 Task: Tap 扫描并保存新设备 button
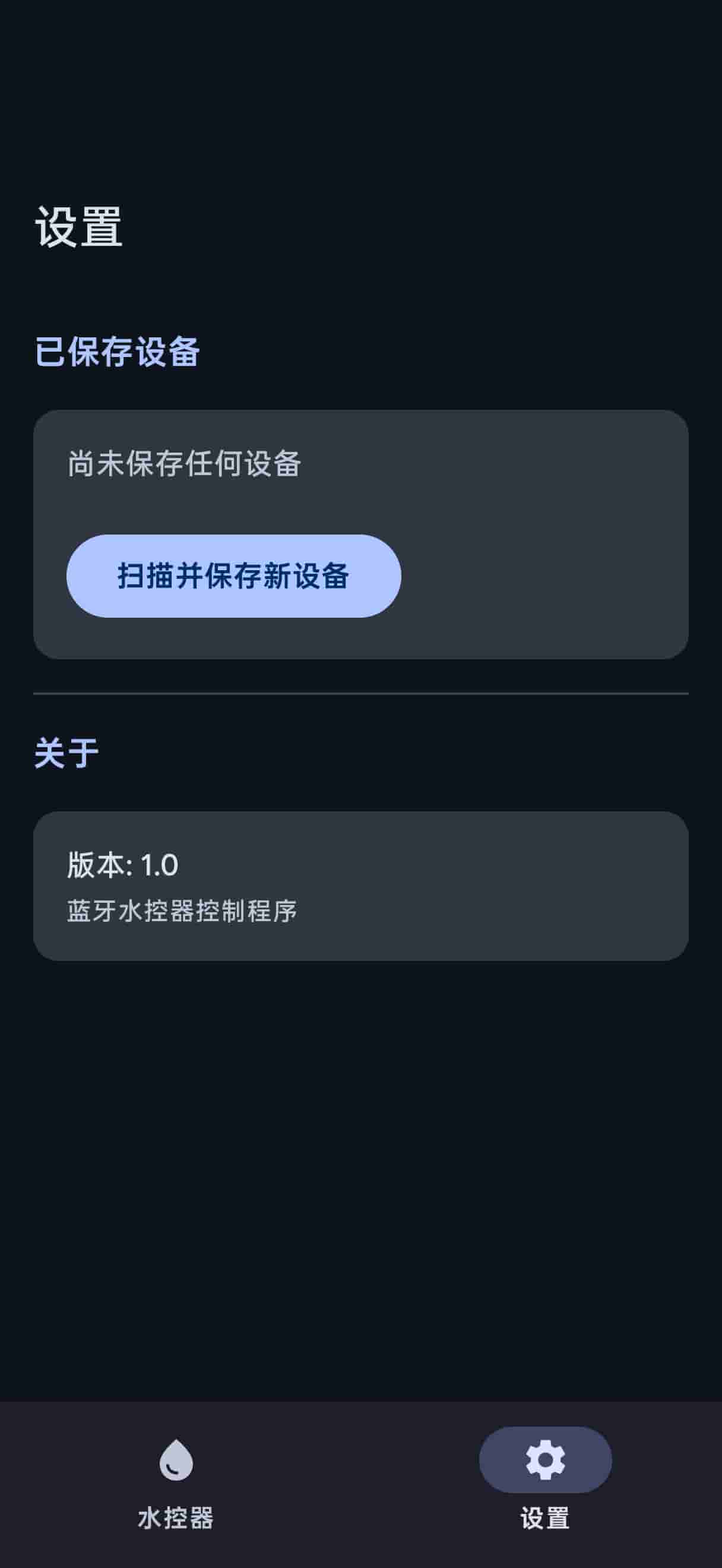pos(233,576)
